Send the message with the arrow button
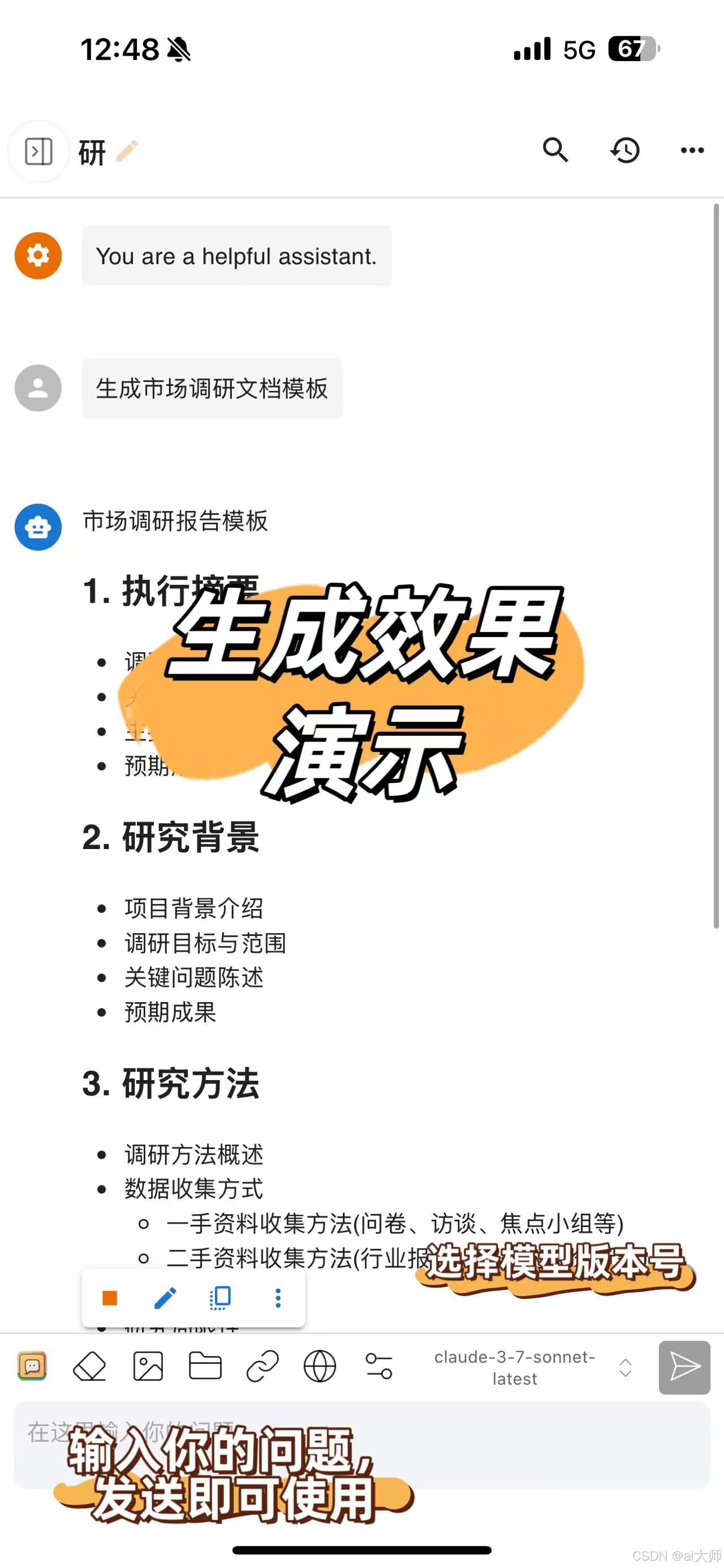 (x=684, y=1368)
